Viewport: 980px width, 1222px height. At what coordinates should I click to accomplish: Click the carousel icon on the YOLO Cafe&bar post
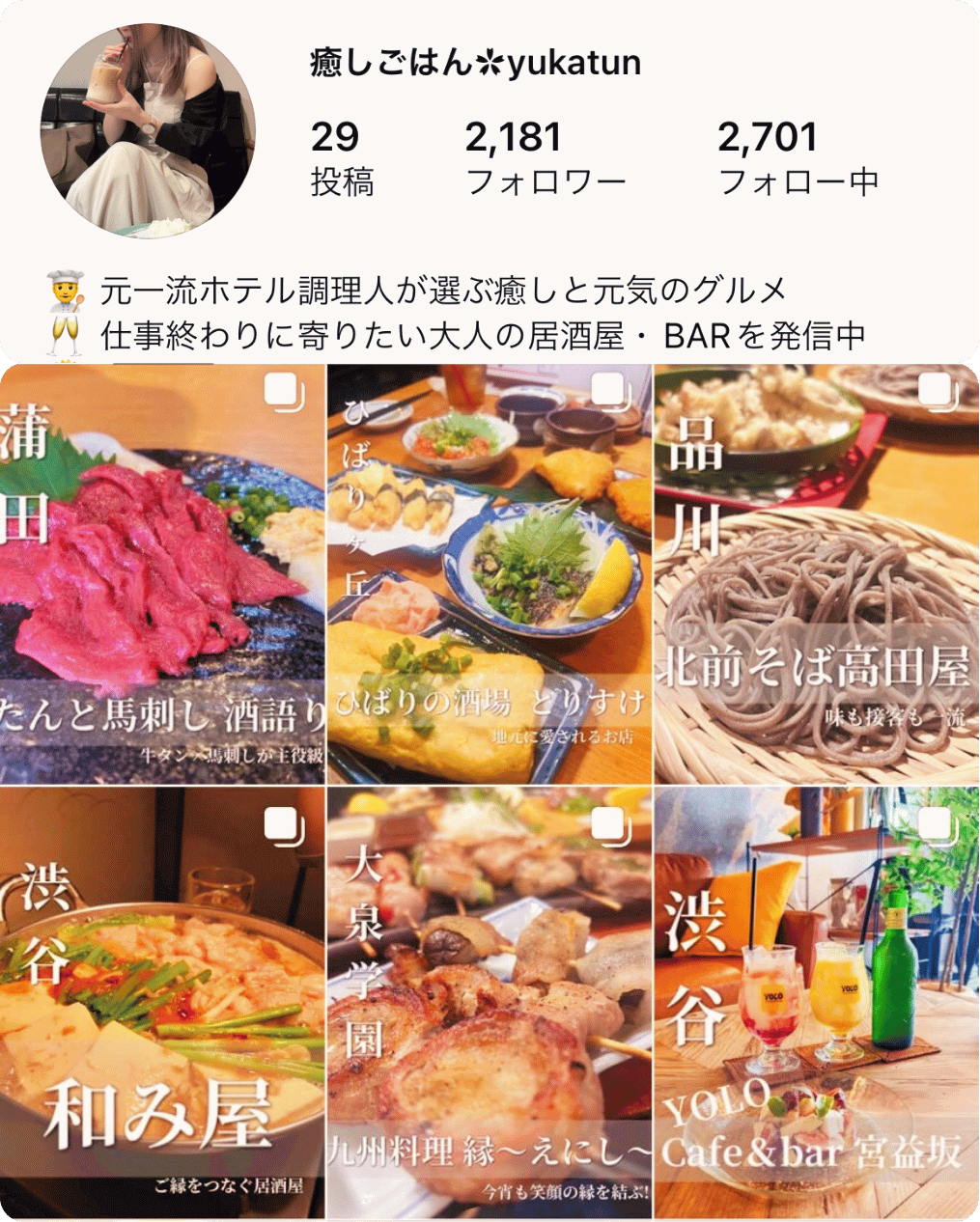pyautogui.click(x=935, y=821)
